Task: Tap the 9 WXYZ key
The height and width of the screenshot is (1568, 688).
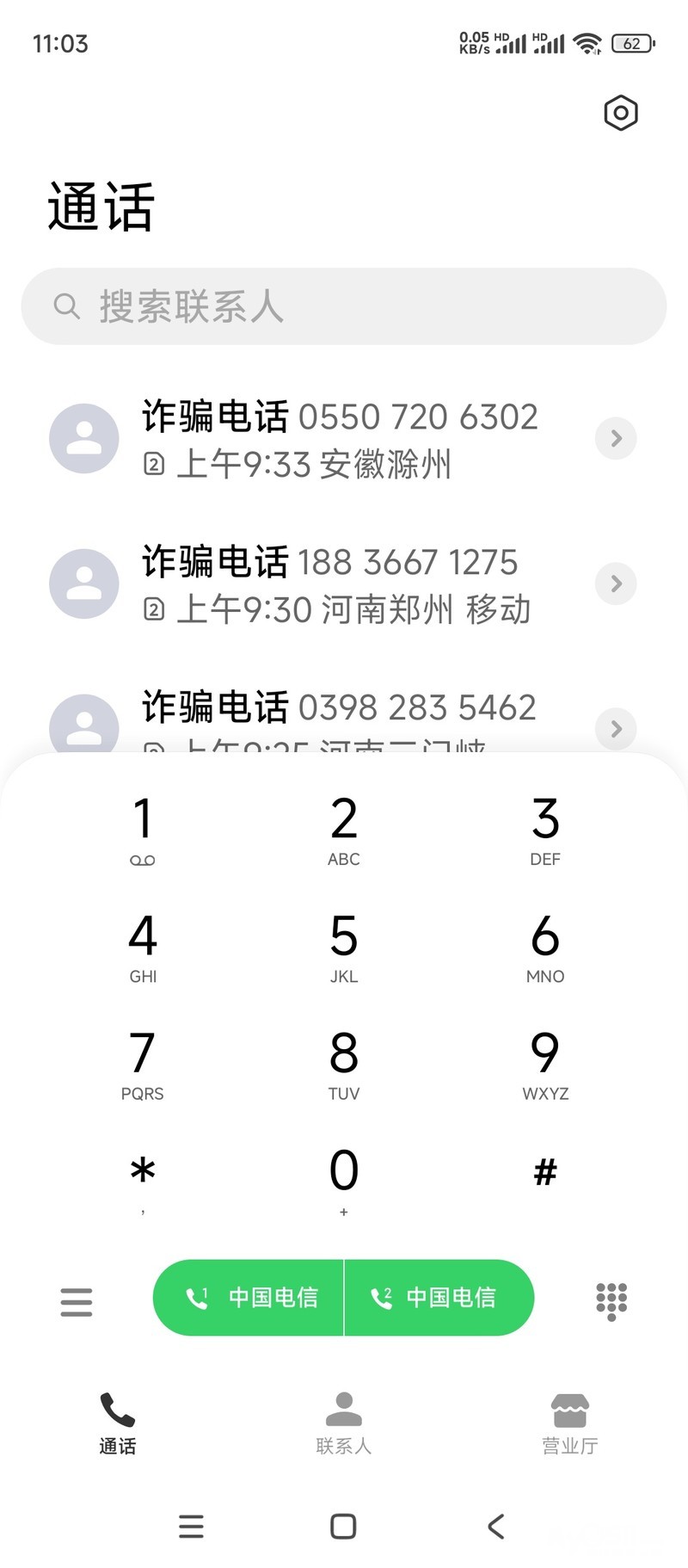Action: tap(545, 1063)
